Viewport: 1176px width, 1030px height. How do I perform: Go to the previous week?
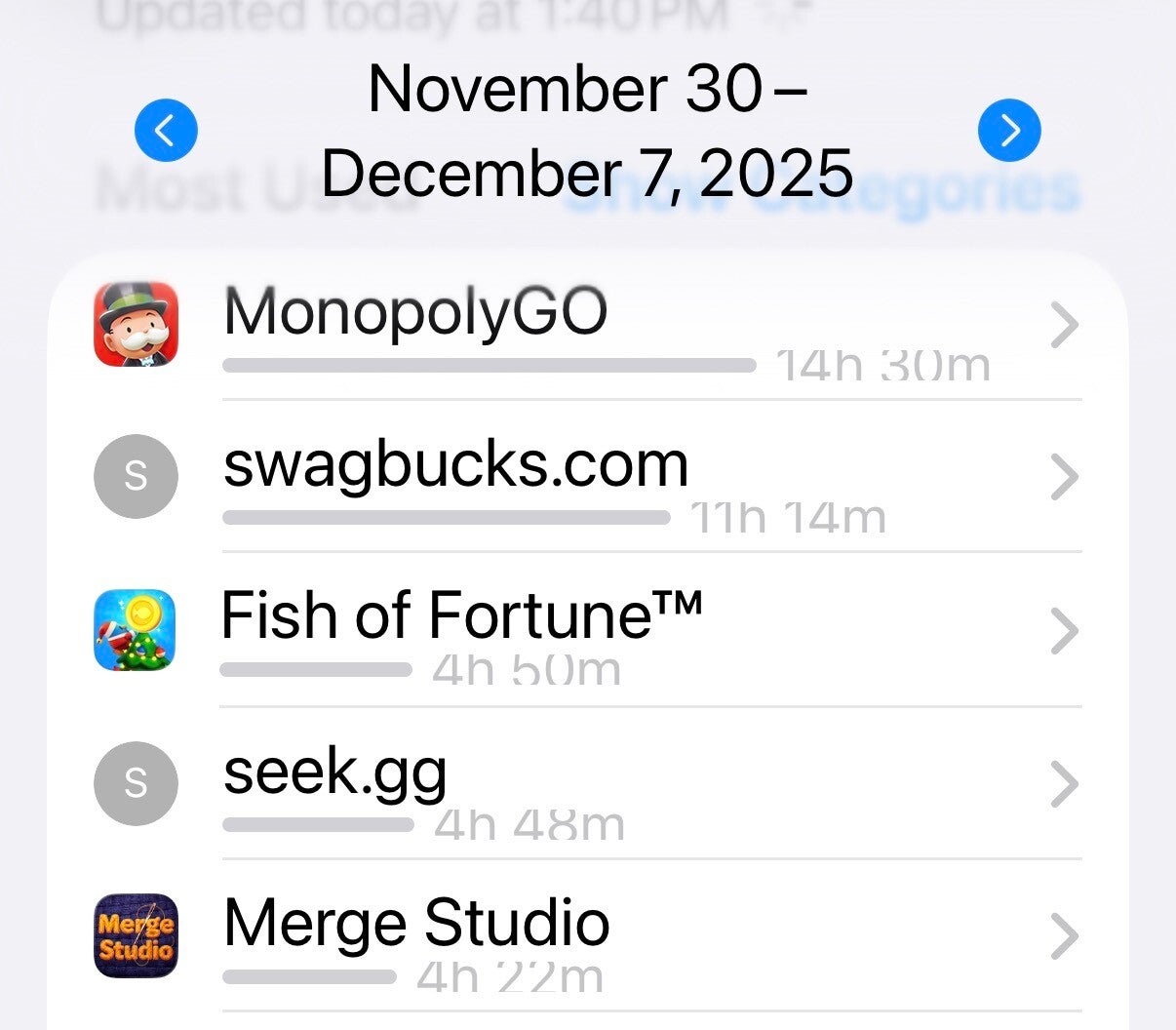(x=166, y=130)
